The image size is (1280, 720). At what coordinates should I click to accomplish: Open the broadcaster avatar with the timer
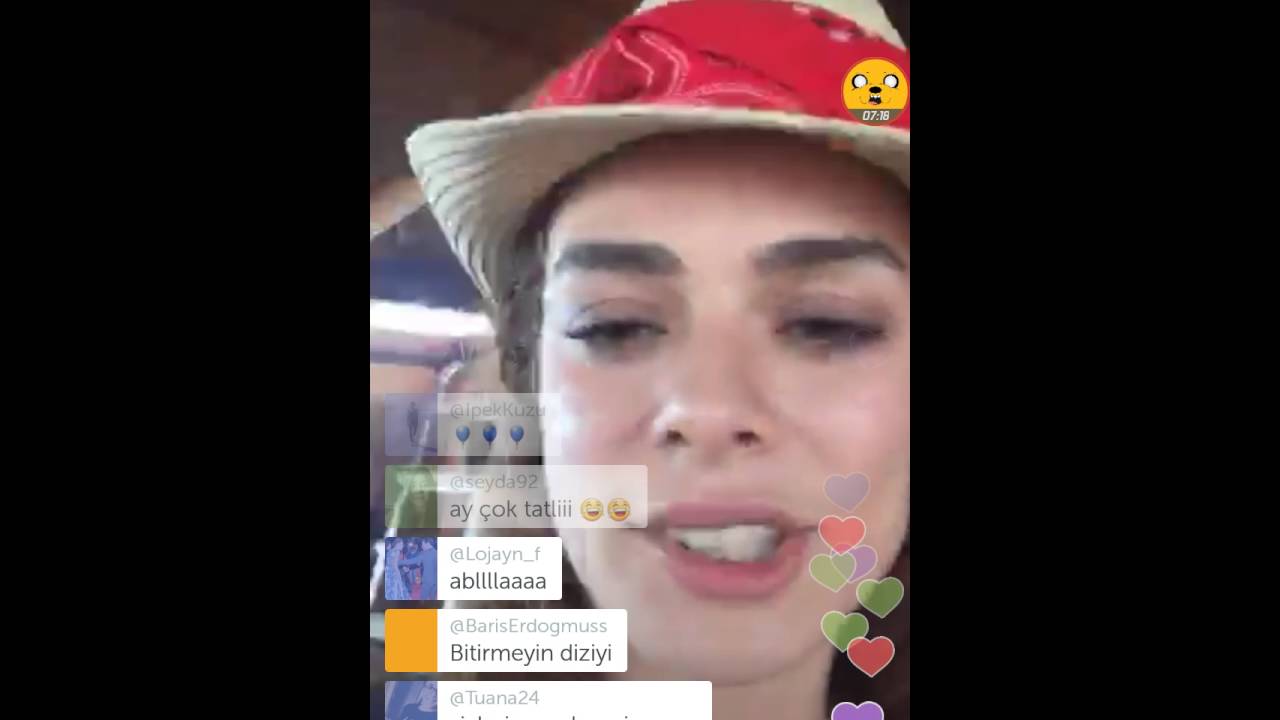click(875, 90)
